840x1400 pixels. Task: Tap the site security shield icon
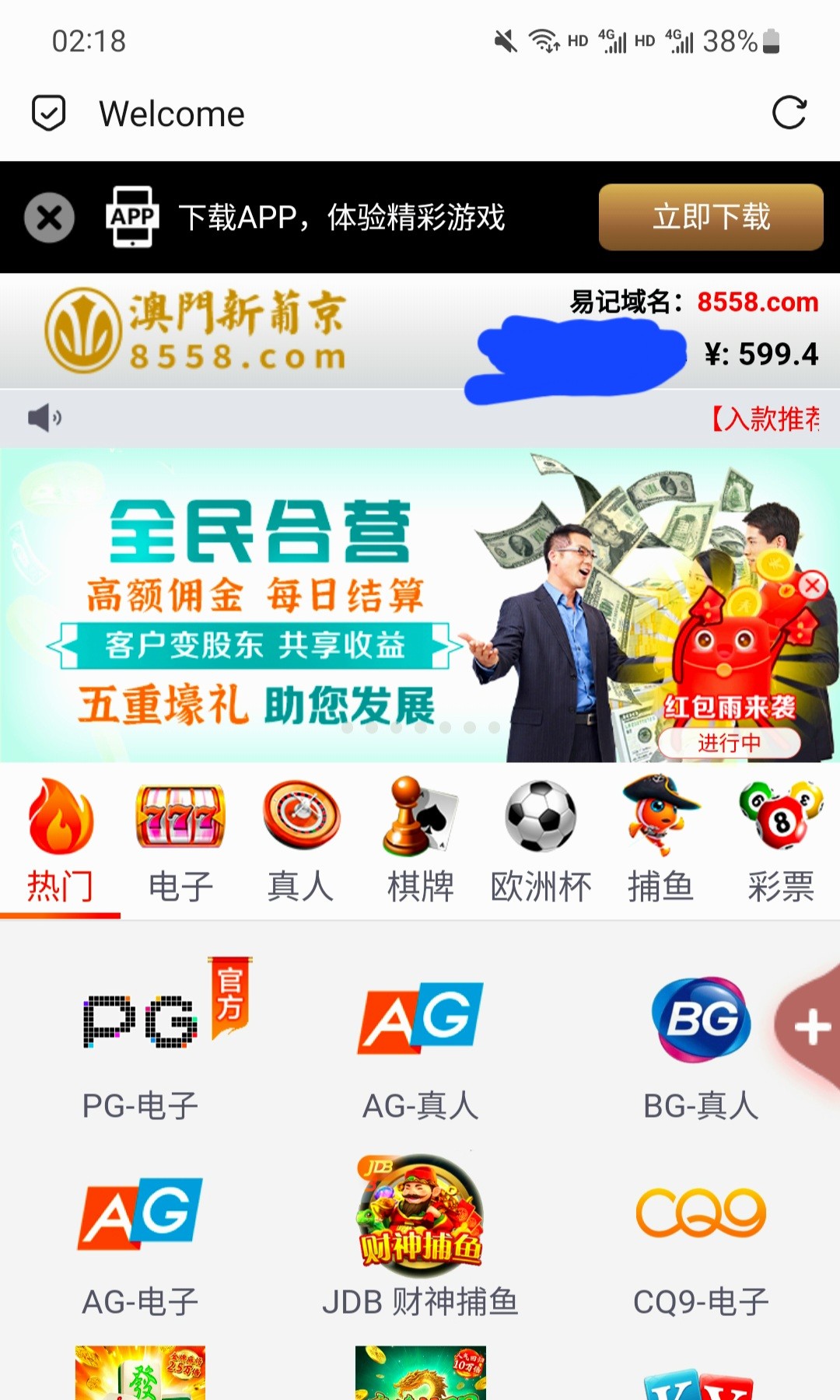click(x=48, y=114)
